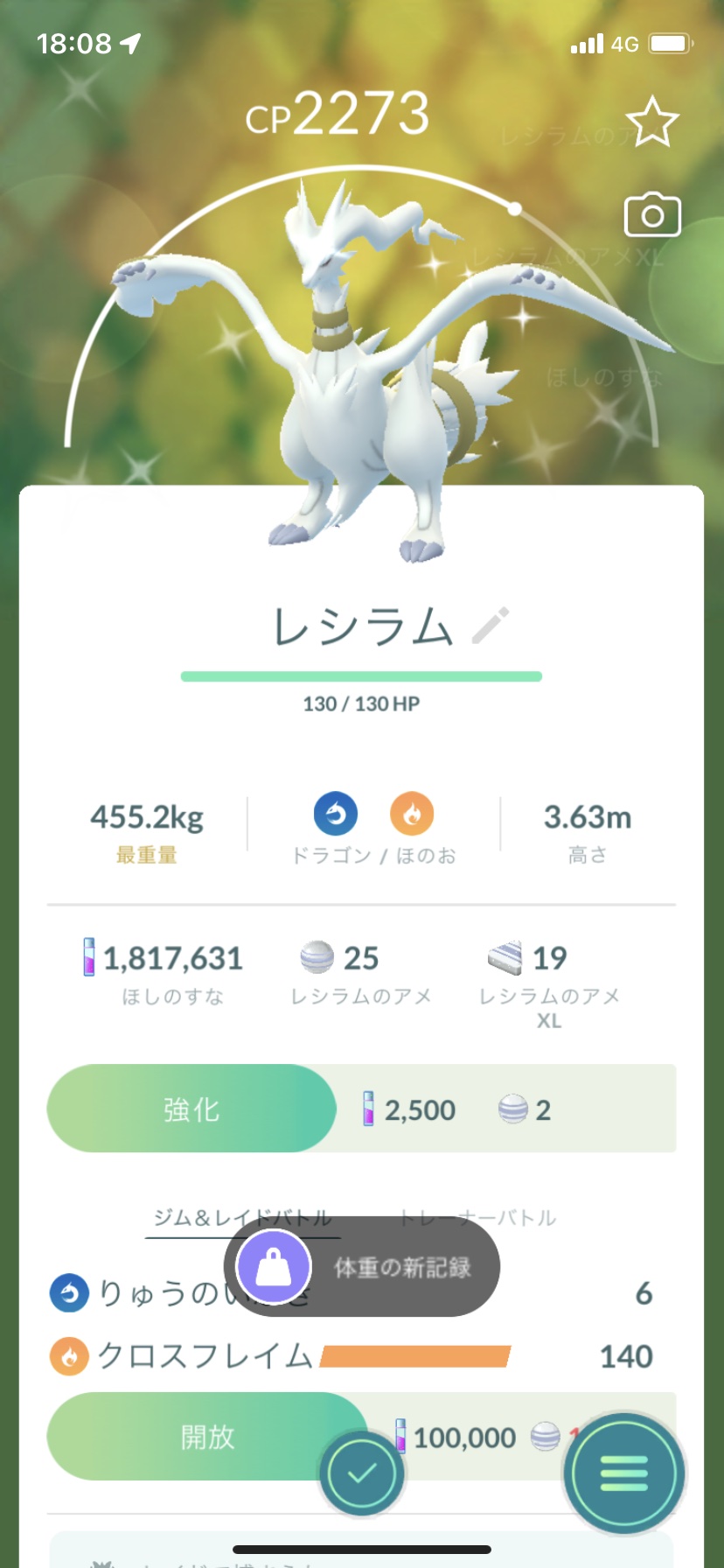Edit the Pokémon nickname レシラム
The width and height of the screenshot is (724, 1568).
[491, 626]
